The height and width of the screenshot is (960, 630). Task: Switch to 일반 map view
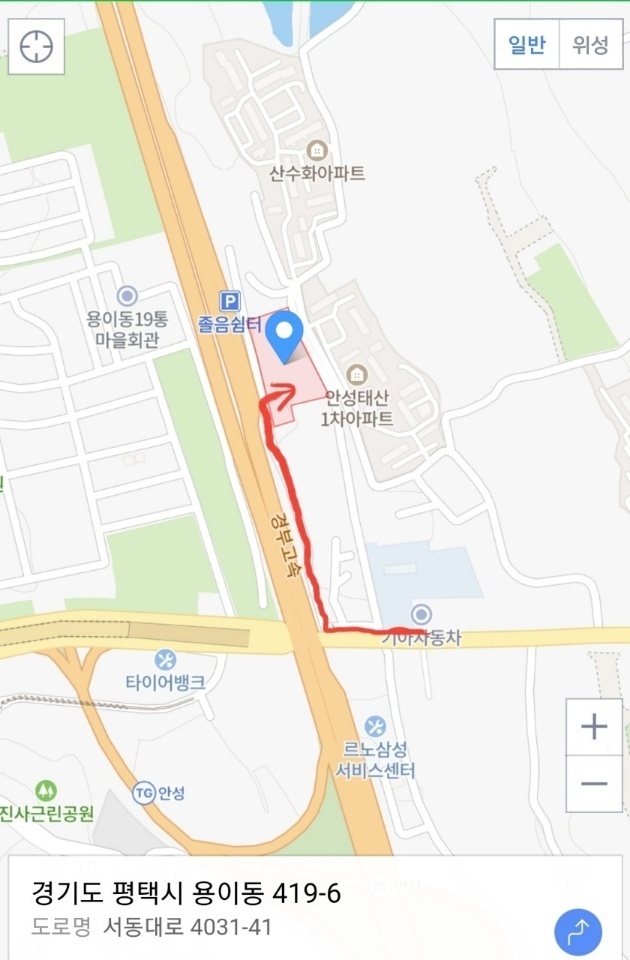[526, 45]
